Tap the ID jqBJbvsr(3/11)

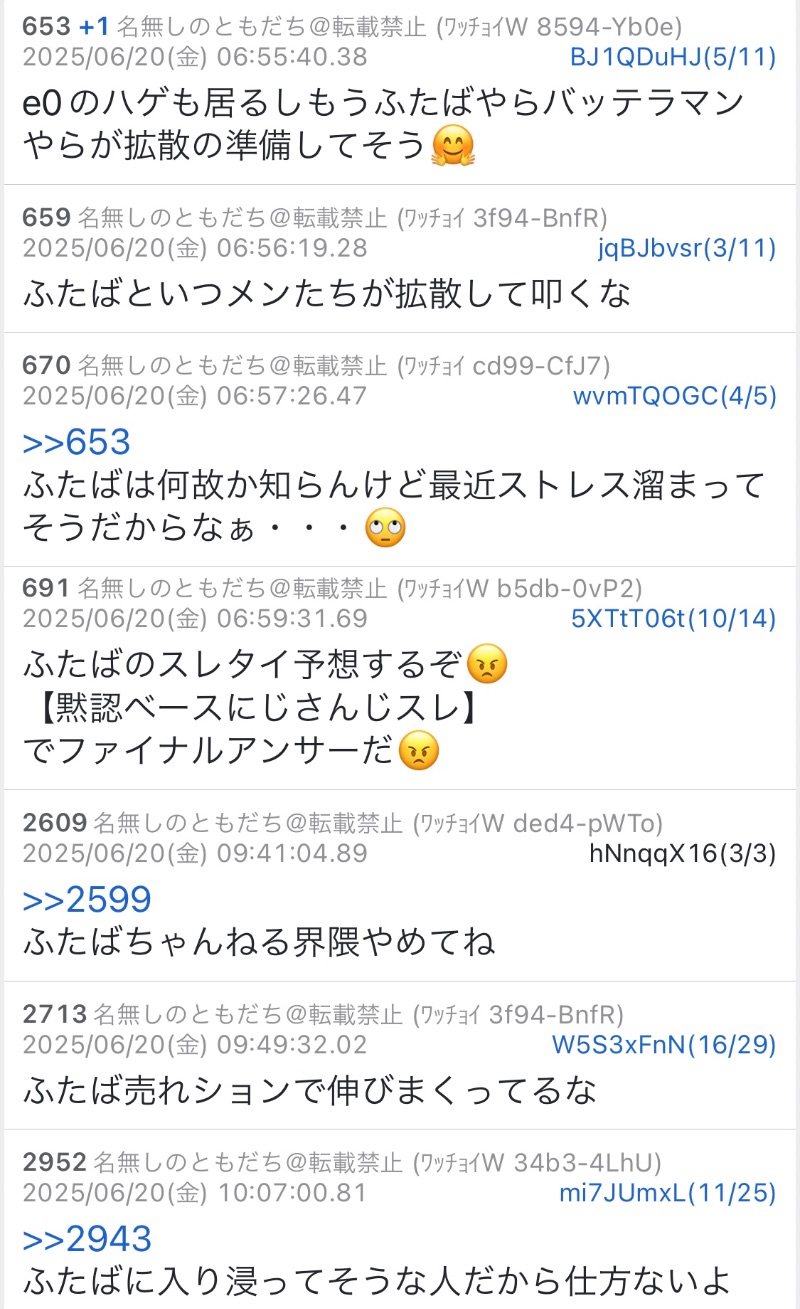coord(687,248)
